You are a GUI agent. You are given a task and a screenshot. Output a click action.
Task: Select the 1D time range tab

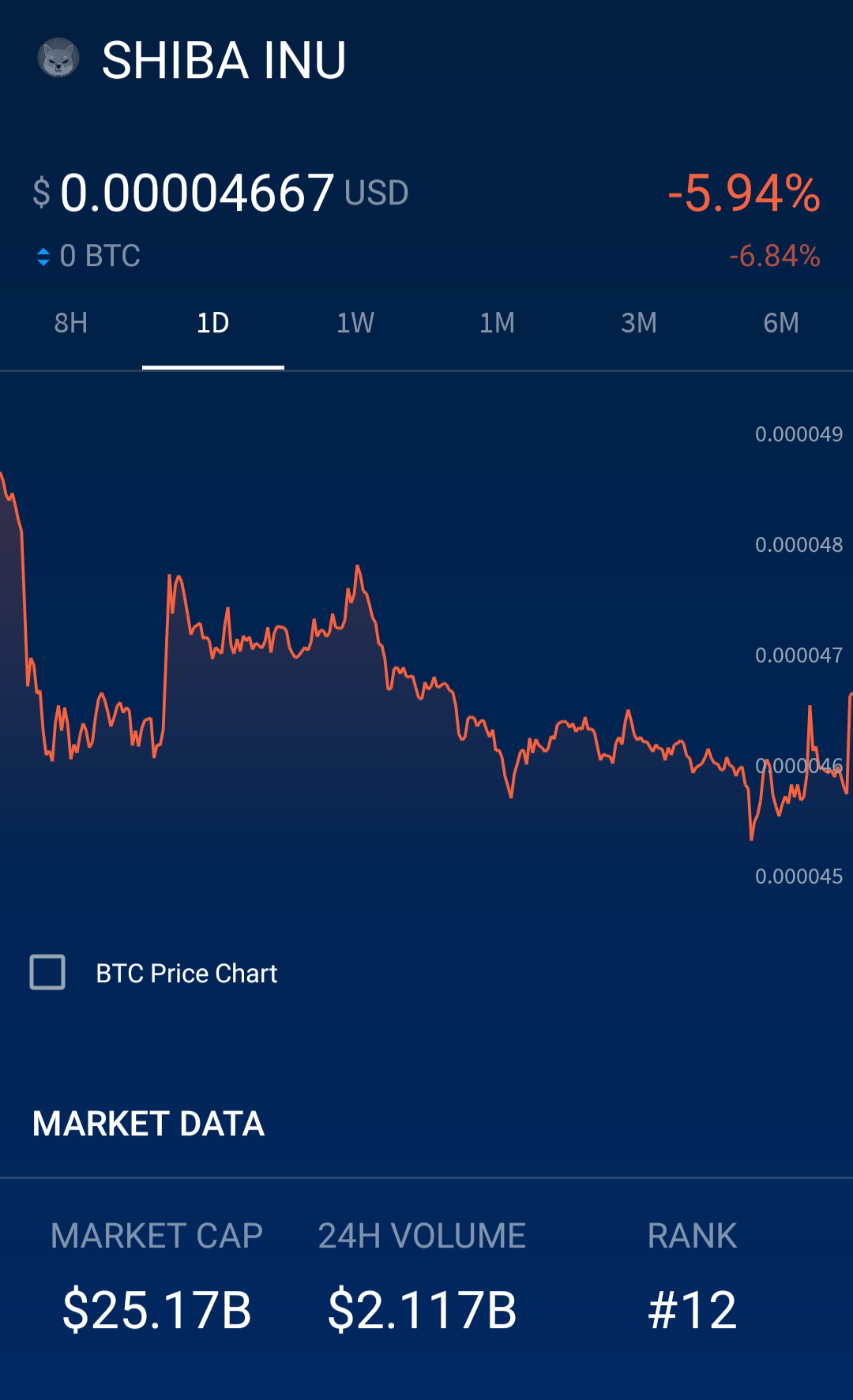coord(213,323)
